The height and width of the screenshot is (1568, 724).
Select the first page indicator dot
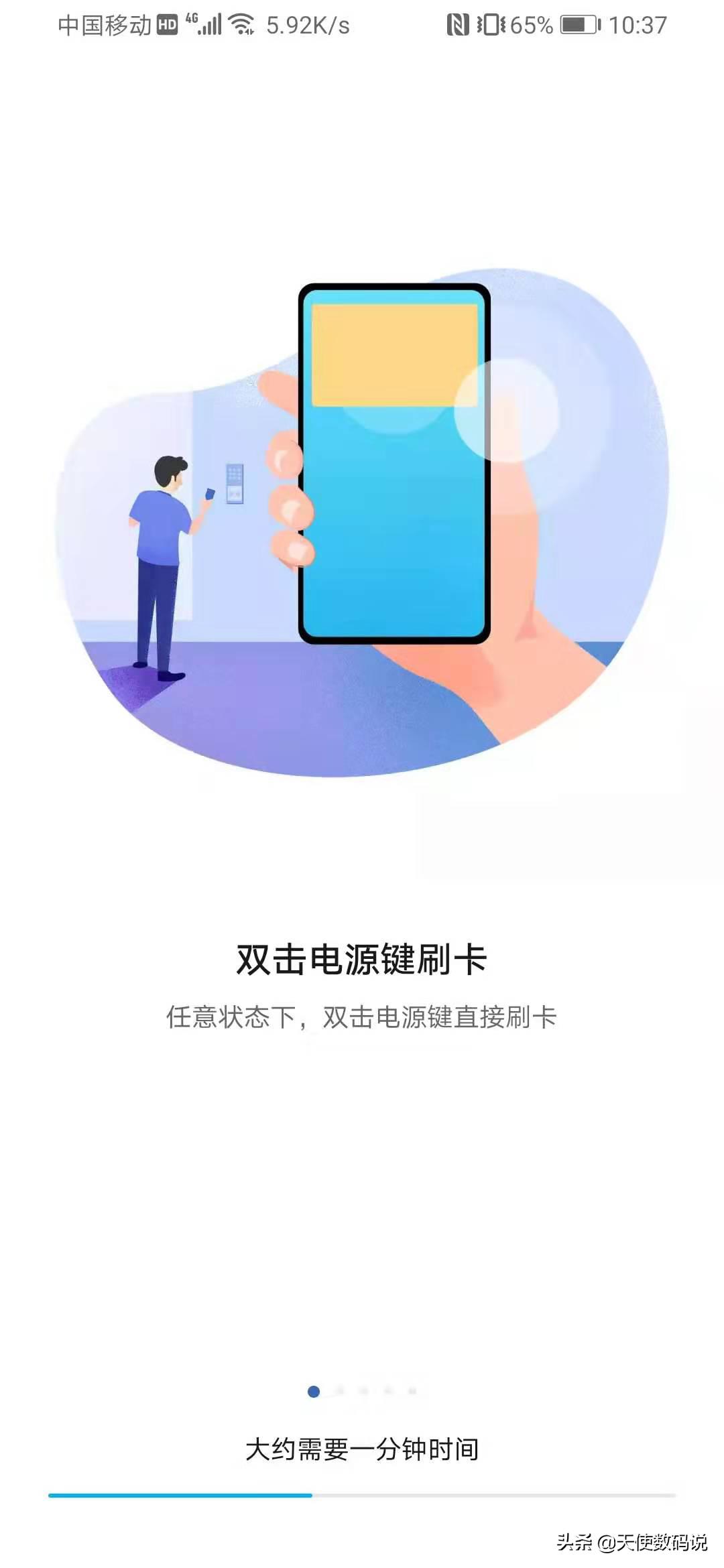312,1391
